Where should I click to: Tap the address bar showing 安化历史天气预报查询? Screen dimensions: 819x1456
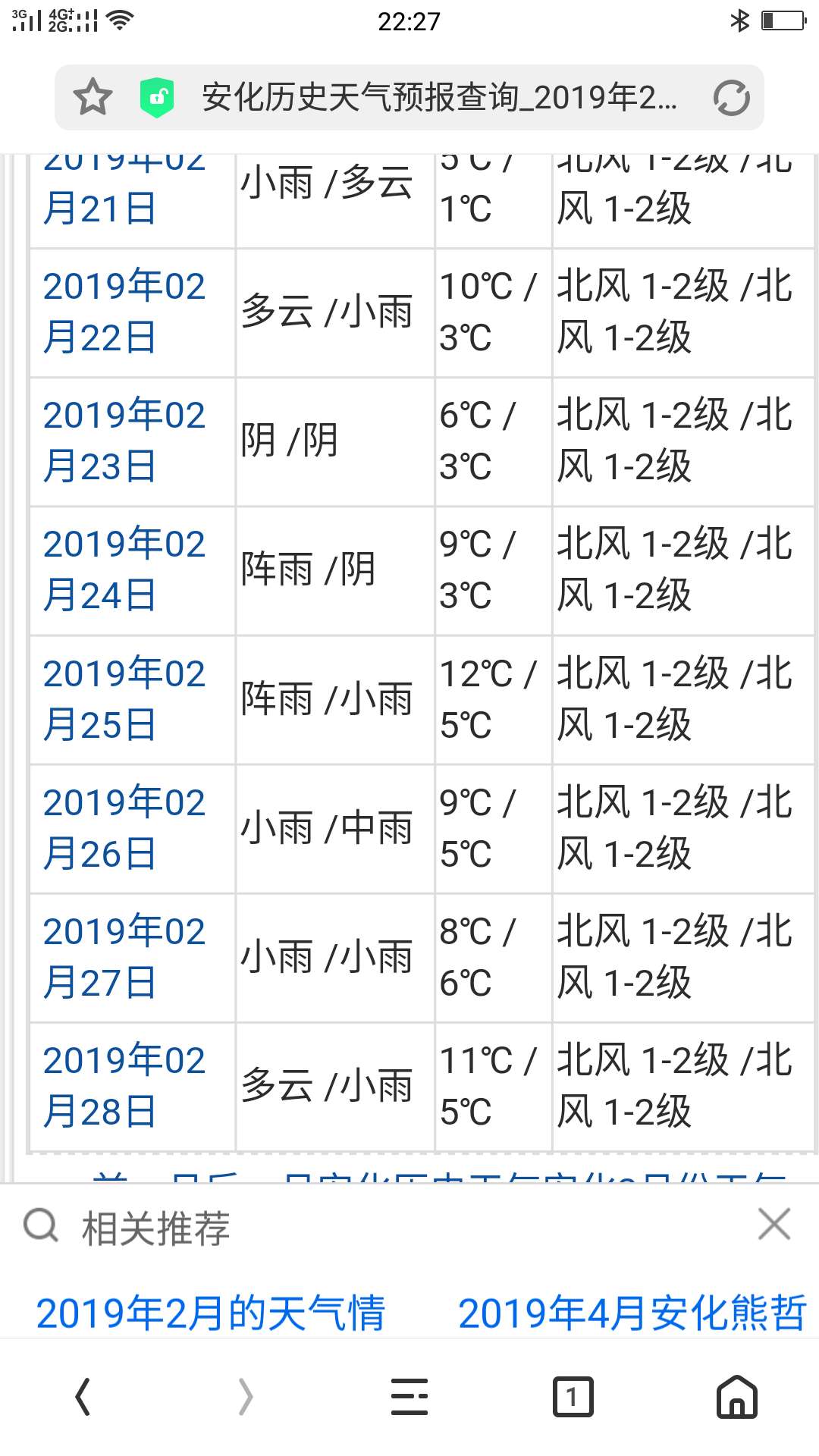click(439, 97)
